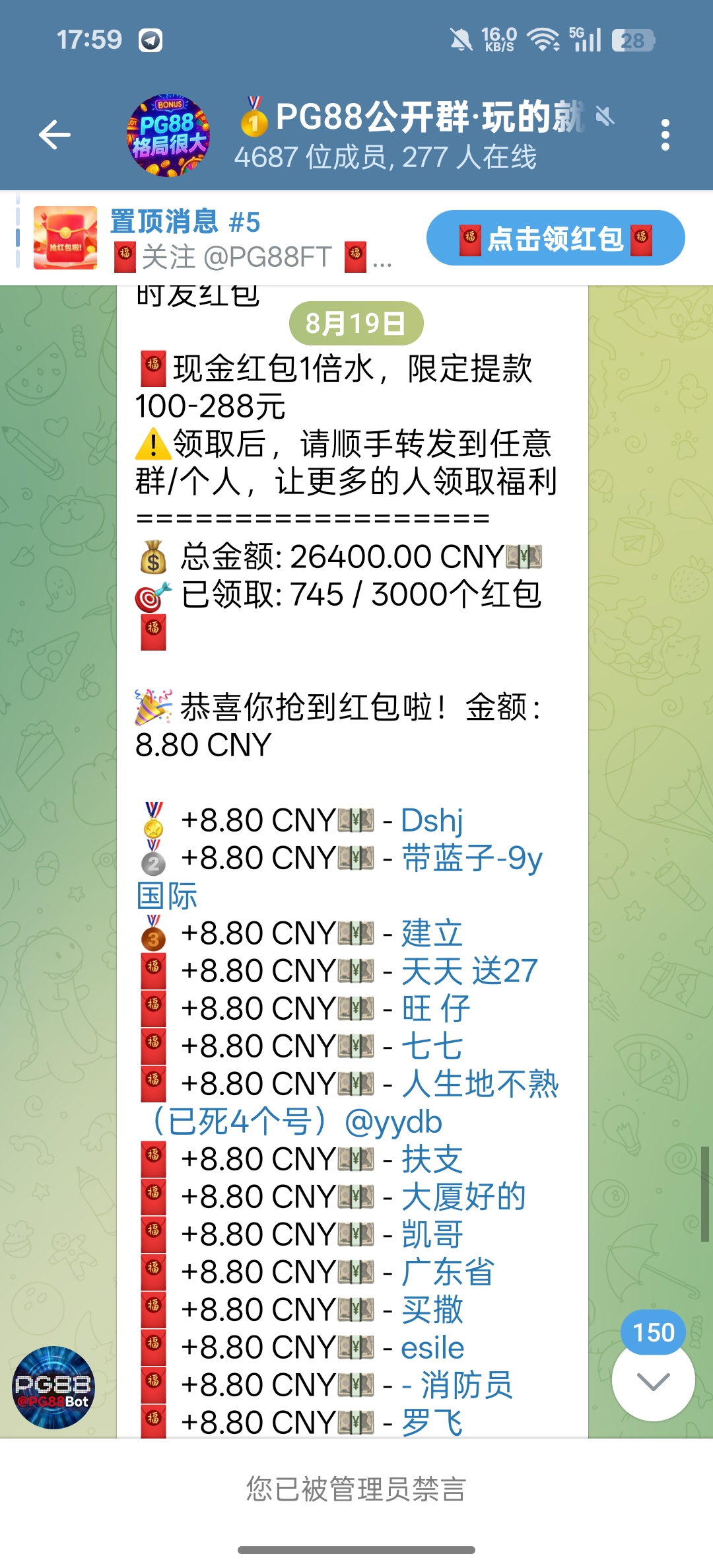Image resolution: width=713 pixels, height=1568 pixels.
Task: Jump to latest messages with down arrow
Action: [x=653, y=1380]
